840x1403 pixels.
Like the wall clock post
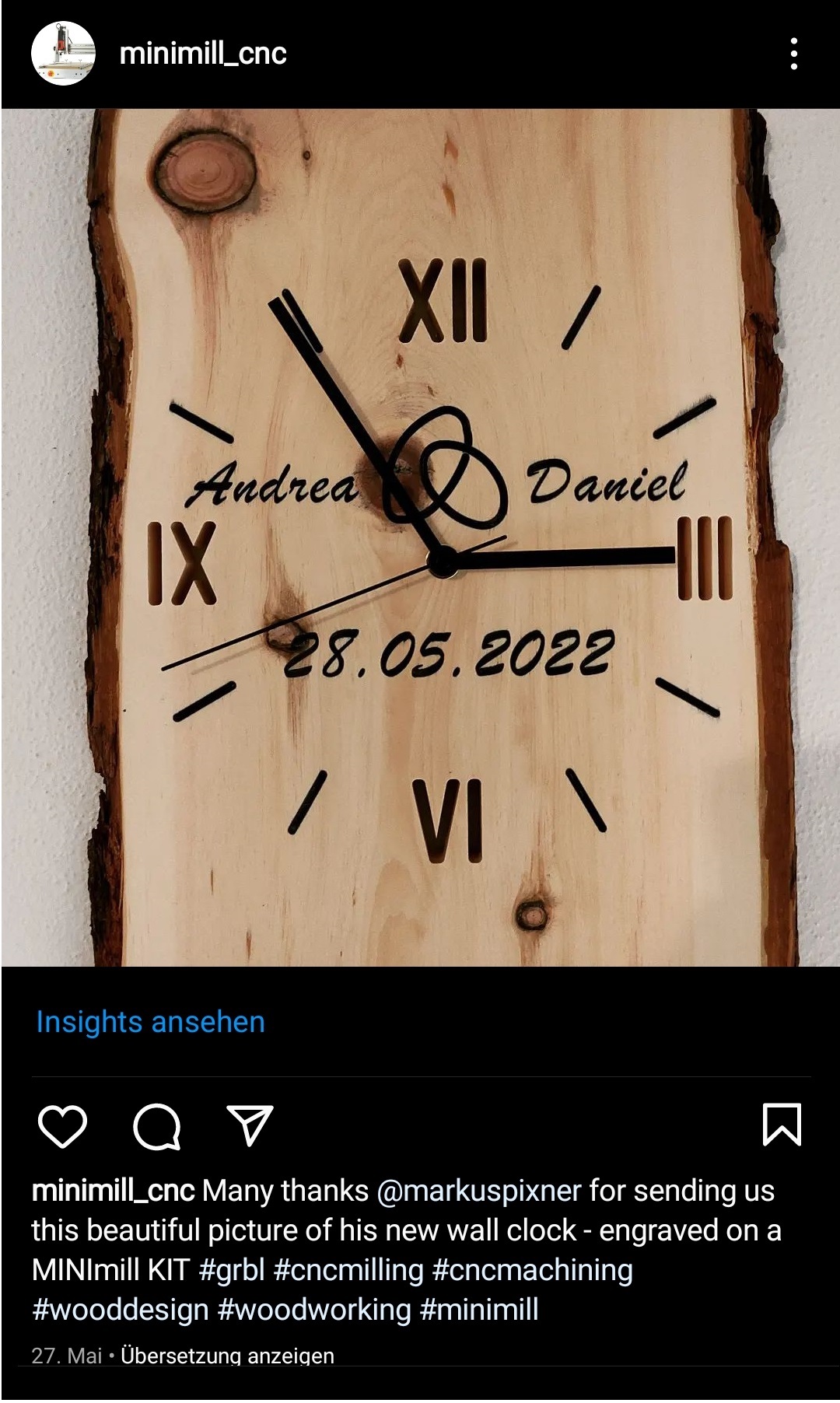pyautogui.click(x=62, y=1126)
